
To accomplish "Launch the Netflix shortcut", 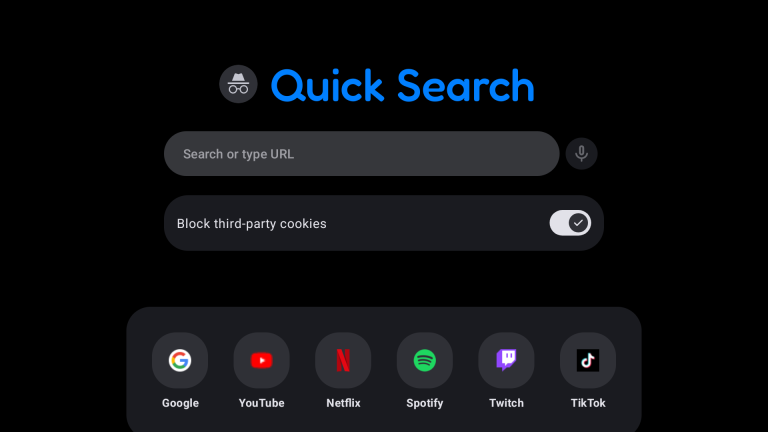I will 343,361.
